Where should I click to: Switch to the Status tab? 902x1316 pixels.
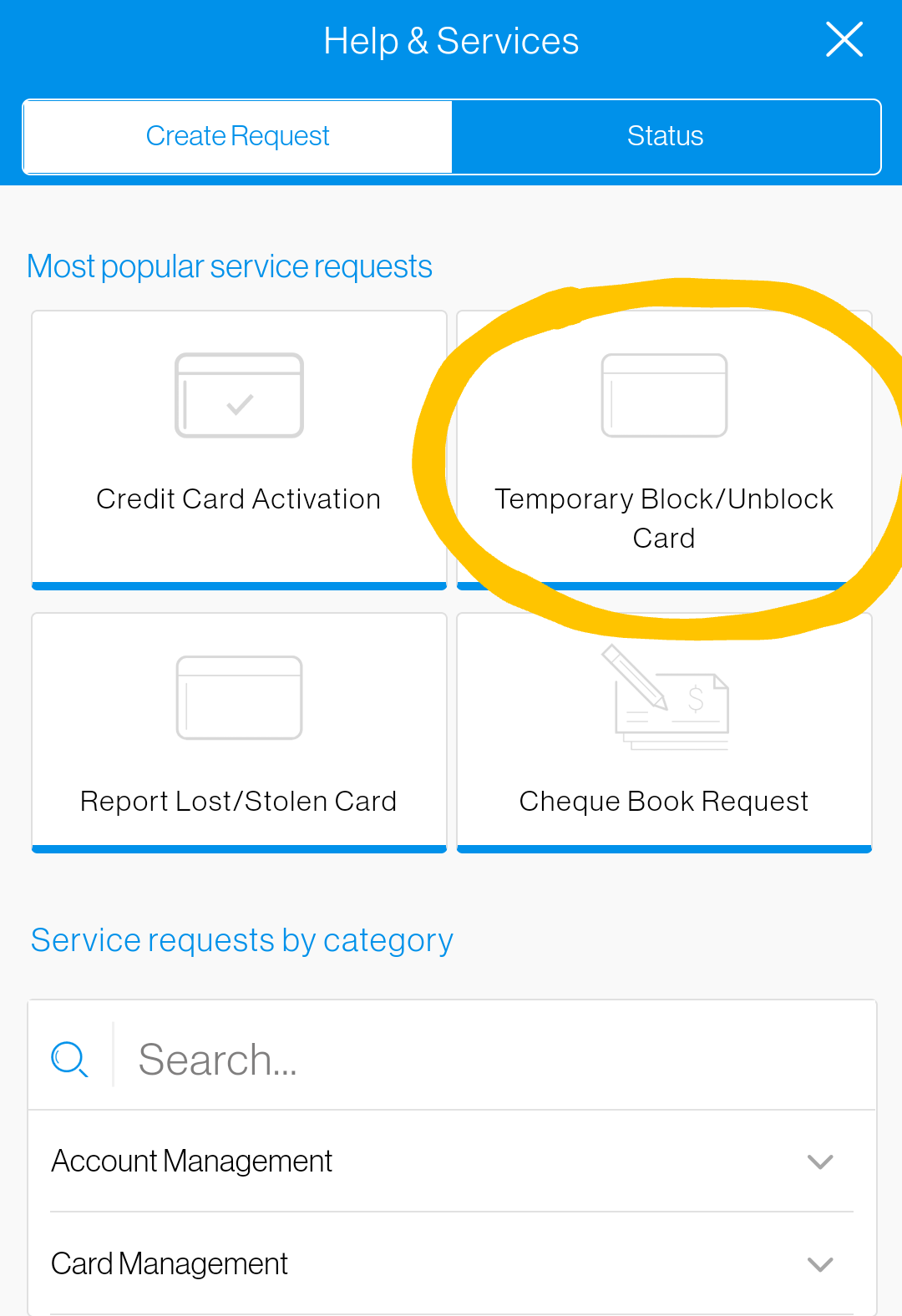pyautogui.click(x=666, y=136)
